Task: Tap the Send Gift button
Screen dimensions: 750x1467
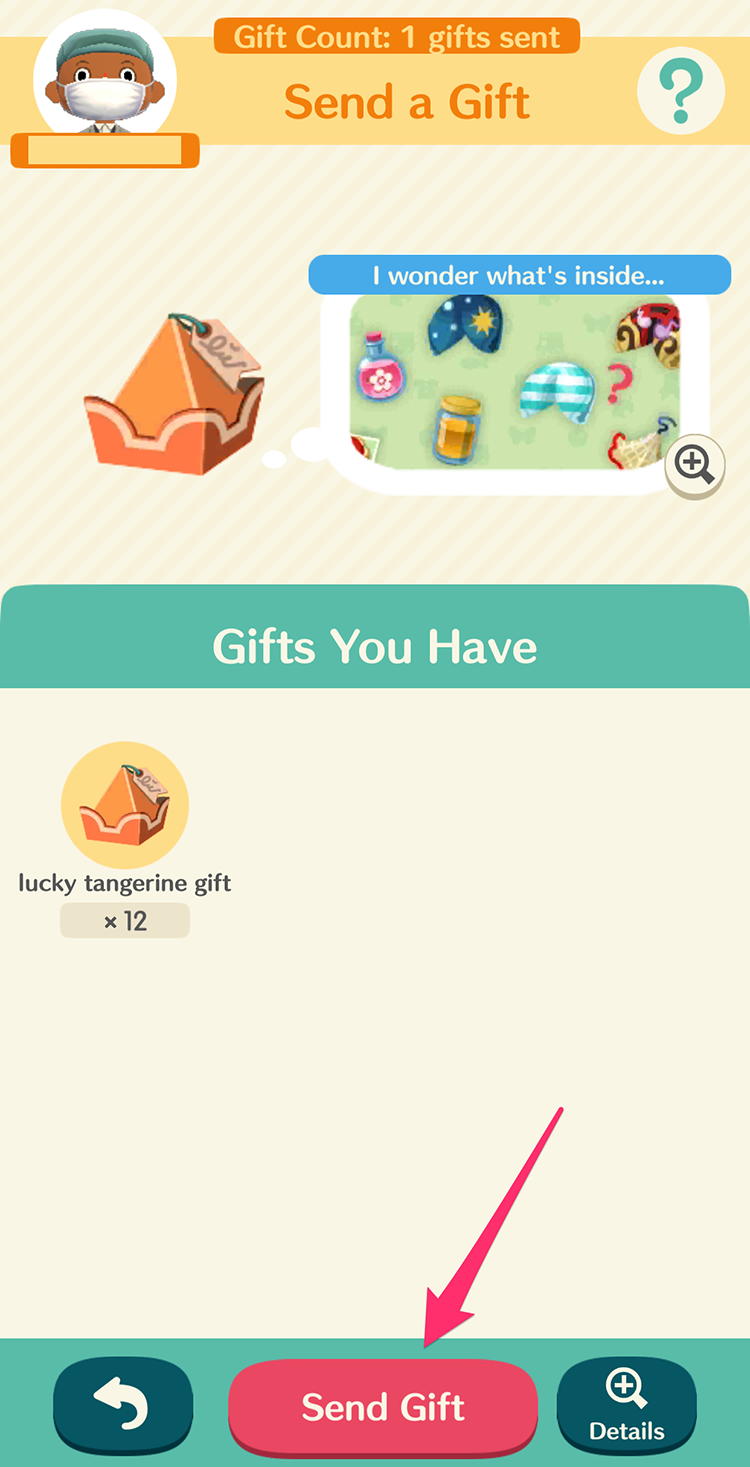Action: [383, 1407]
